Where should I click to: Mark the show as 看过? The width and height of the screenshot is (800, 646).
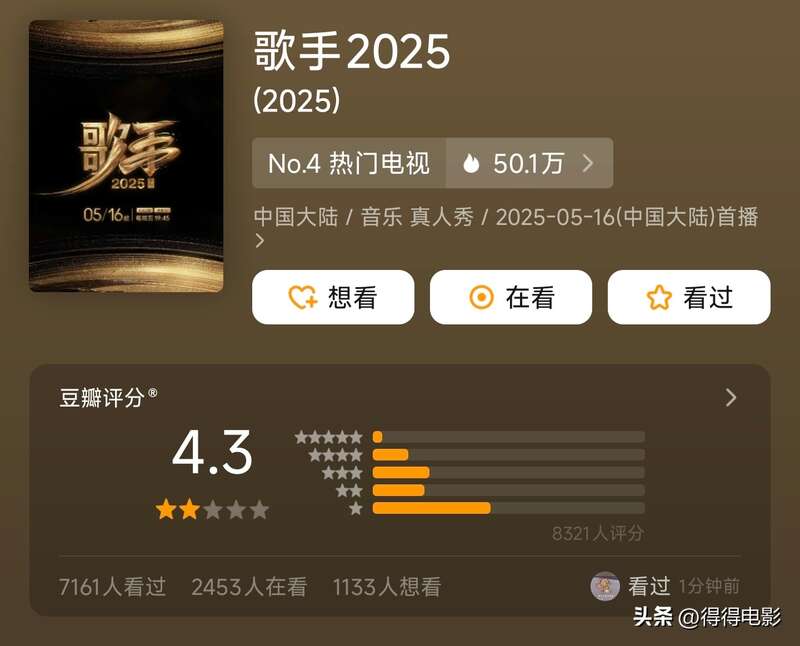(688, 297)
